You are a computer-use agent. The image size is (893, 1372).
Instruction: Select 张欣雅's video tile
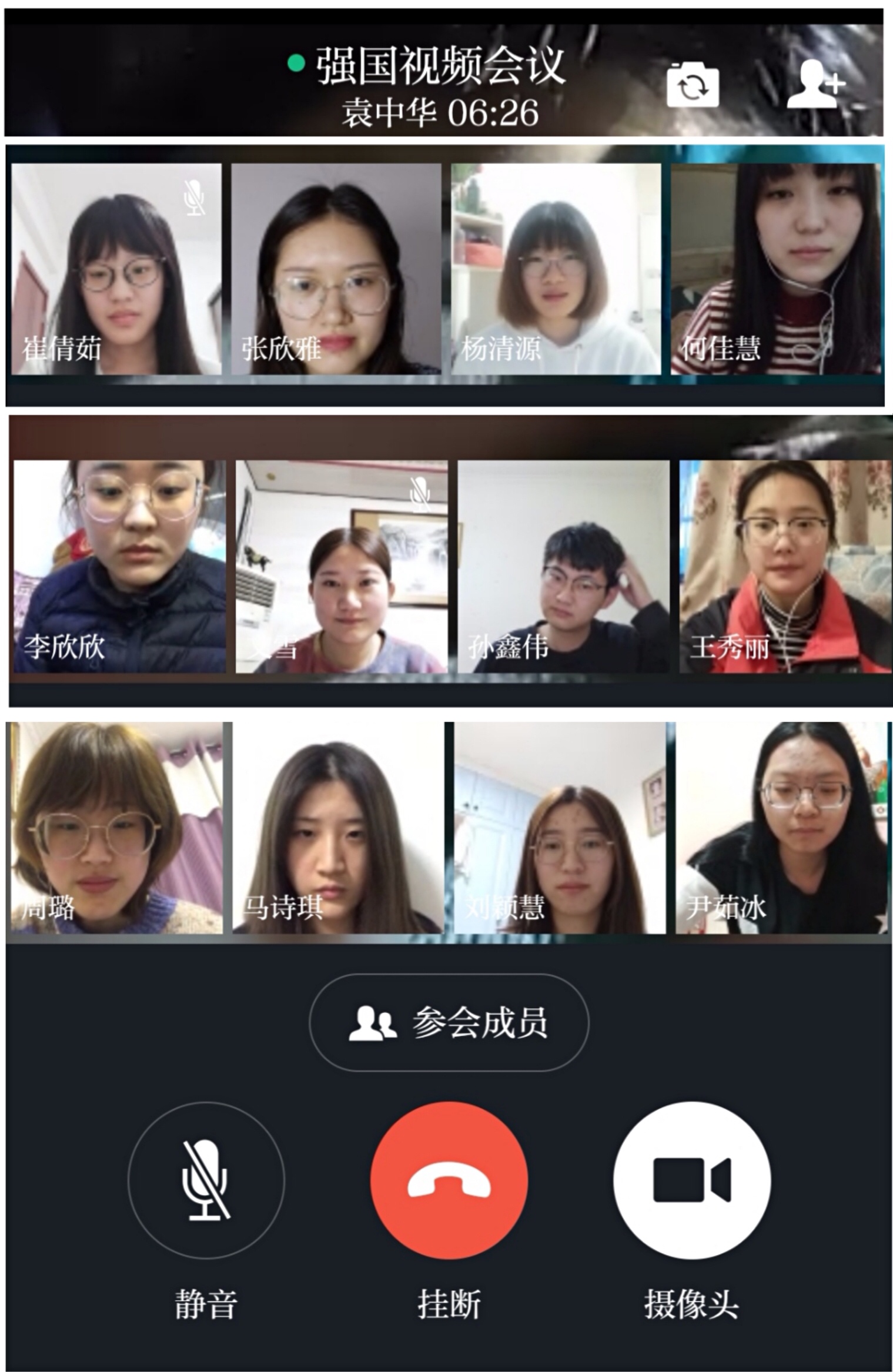click(336, 269)
